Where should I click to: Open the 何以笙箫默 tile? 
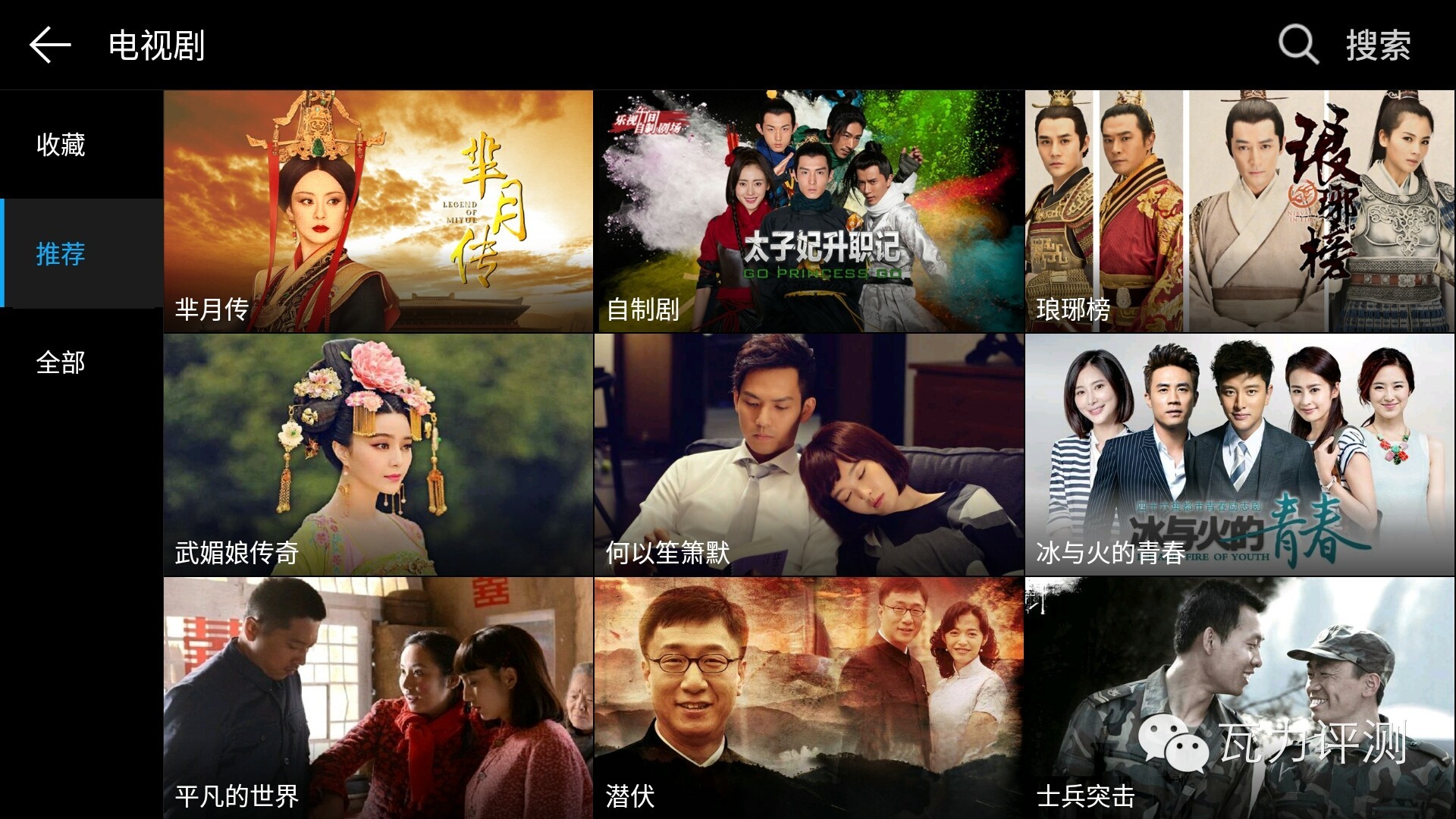click(808, 455)
